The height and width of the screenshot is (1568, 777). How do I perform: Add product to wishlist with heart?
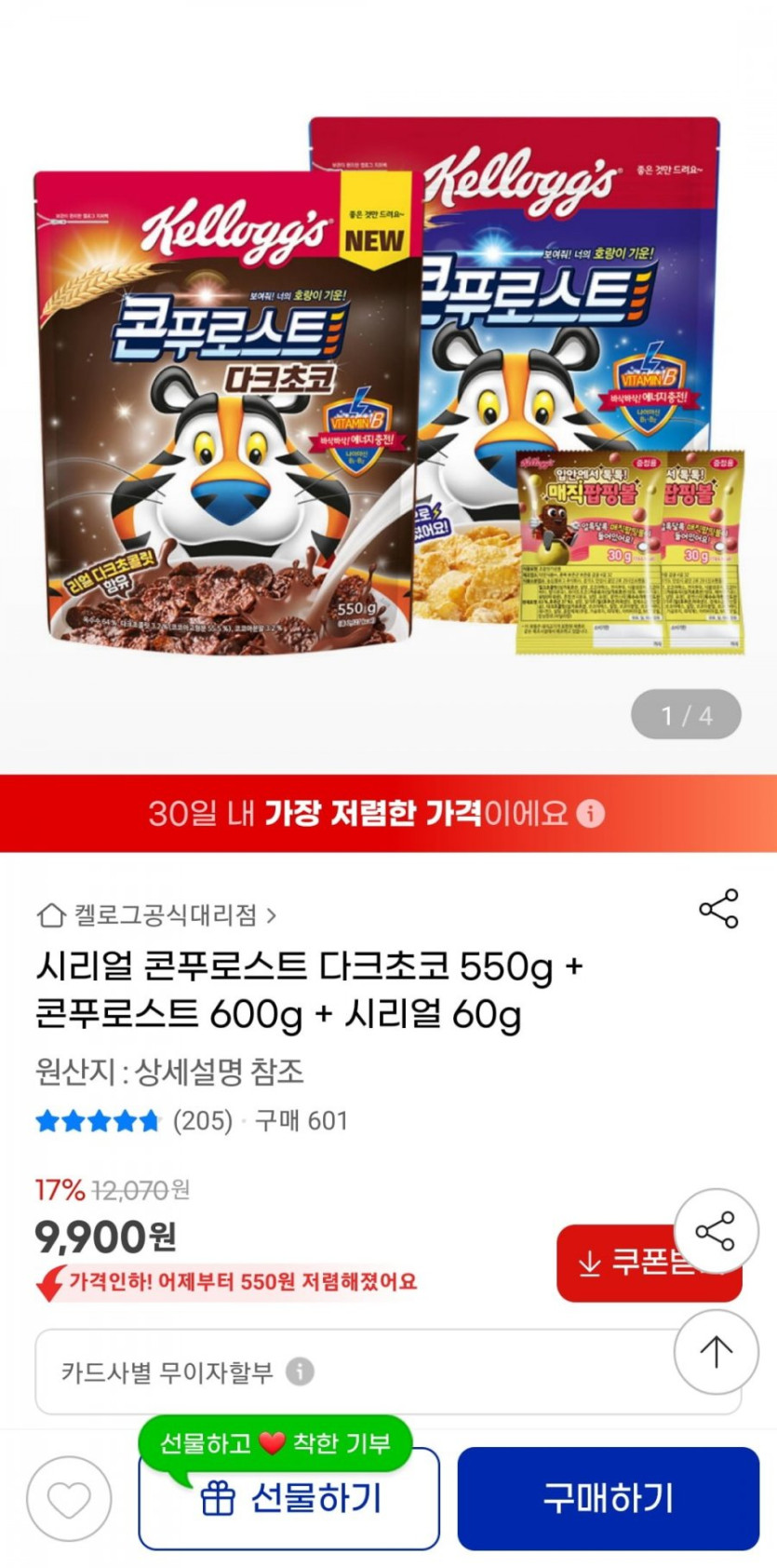[x=69, y=1499]
